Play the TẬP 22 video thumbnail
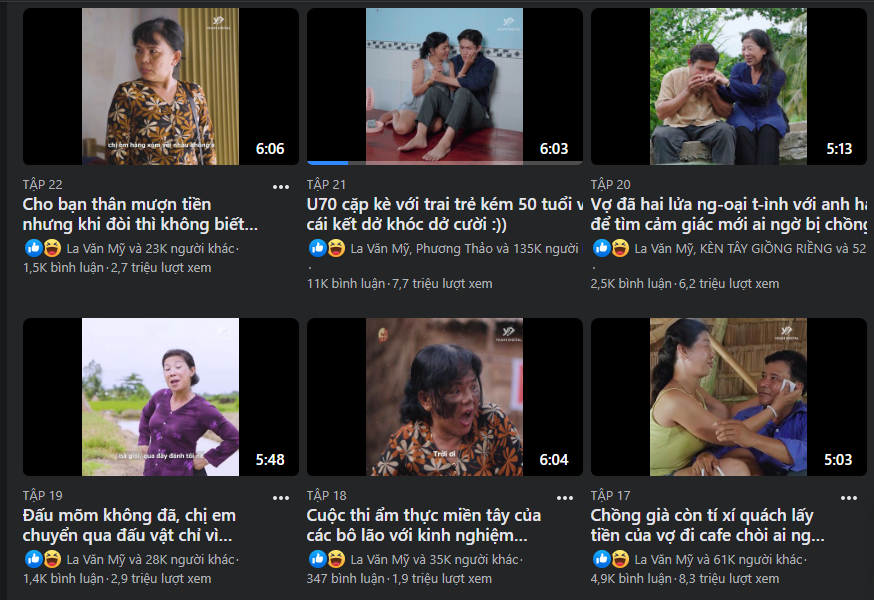This screenshot has height=600, width=874. click(x=160, y=87)
